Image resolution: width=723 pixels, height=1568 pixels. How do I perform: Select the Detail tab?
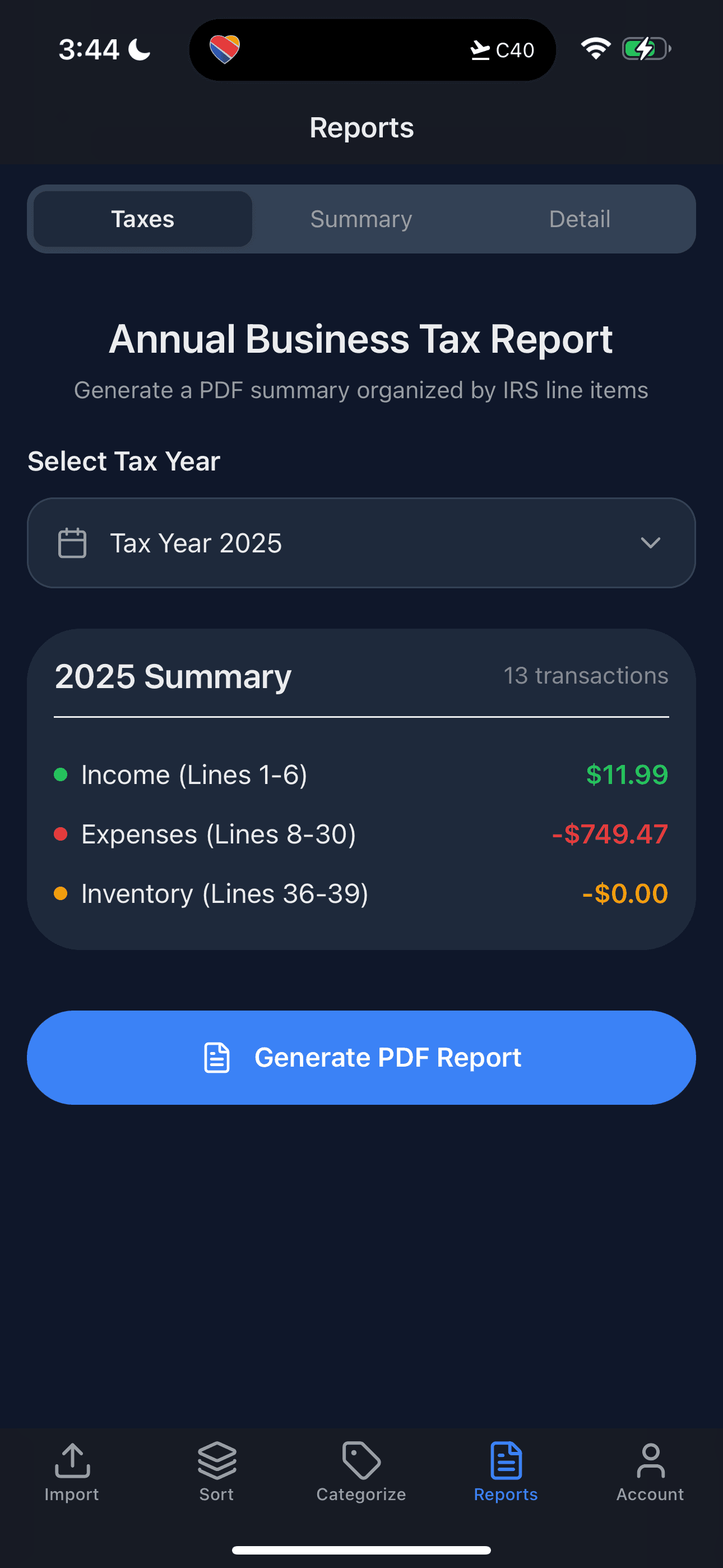pos(580,219)
